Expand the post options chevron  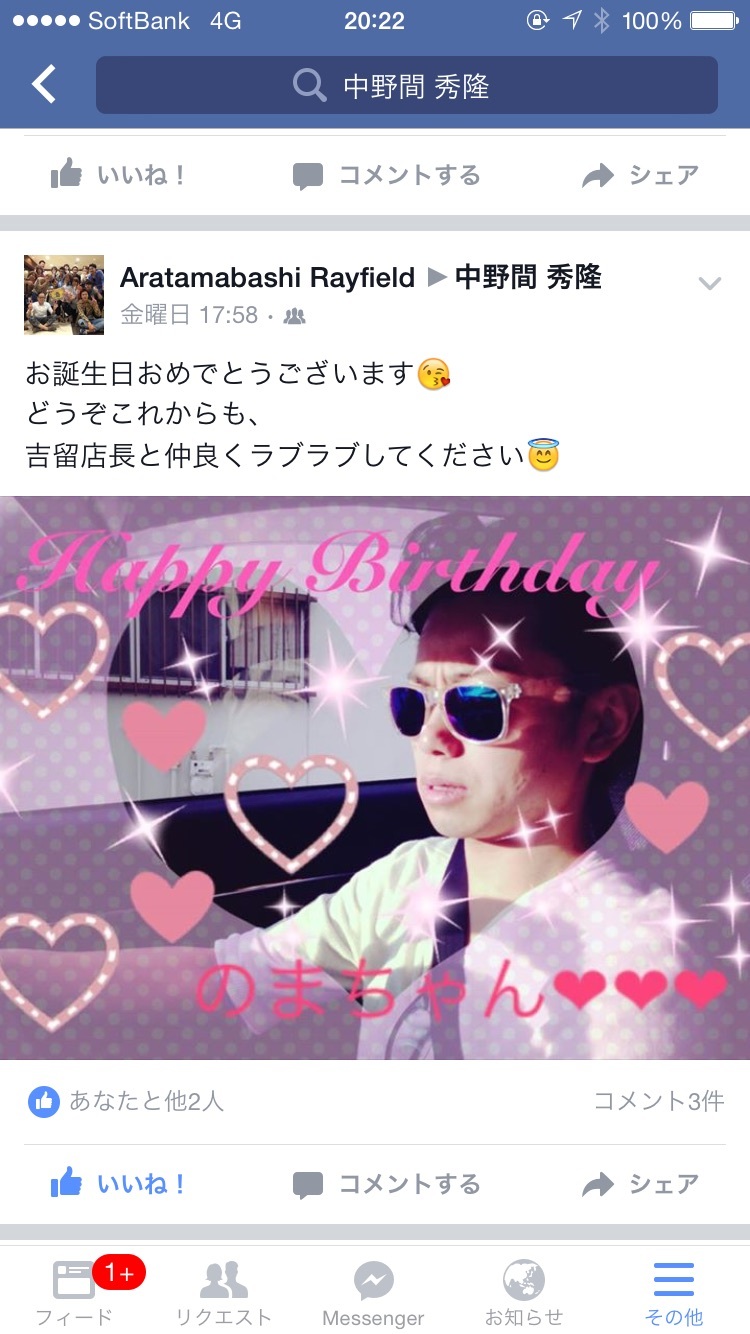709,284
